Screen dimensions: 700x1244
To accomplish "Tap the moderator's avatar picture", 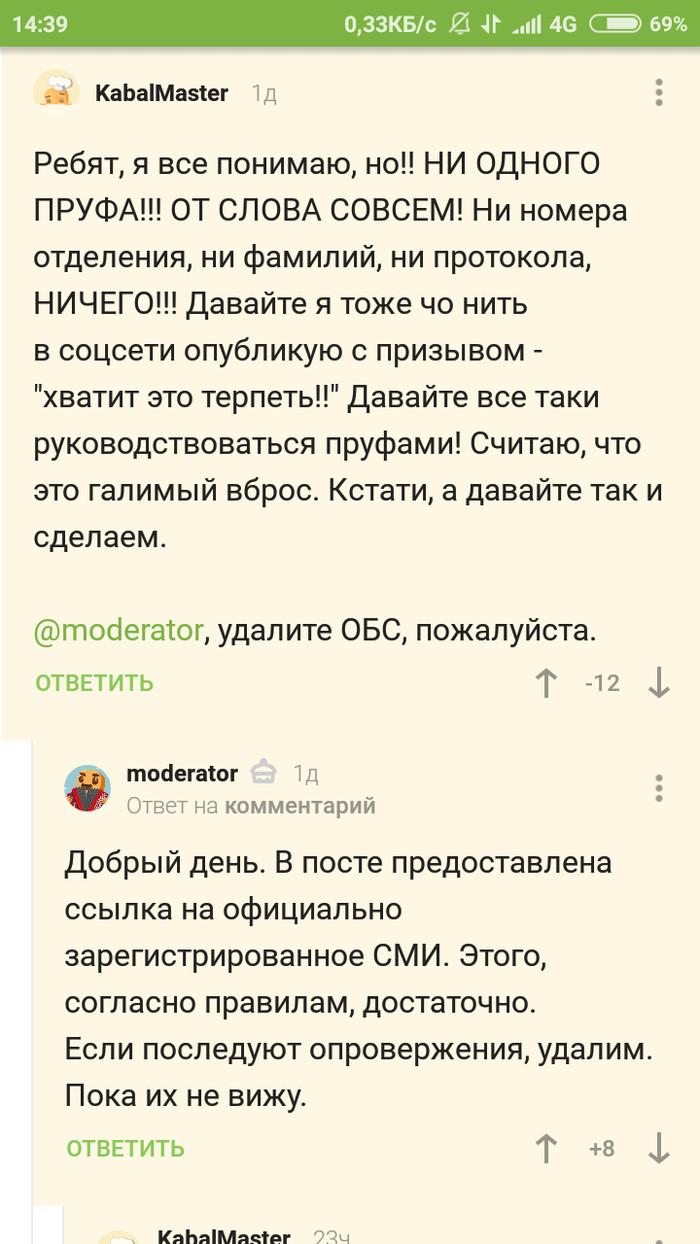I will coord(88,788).
